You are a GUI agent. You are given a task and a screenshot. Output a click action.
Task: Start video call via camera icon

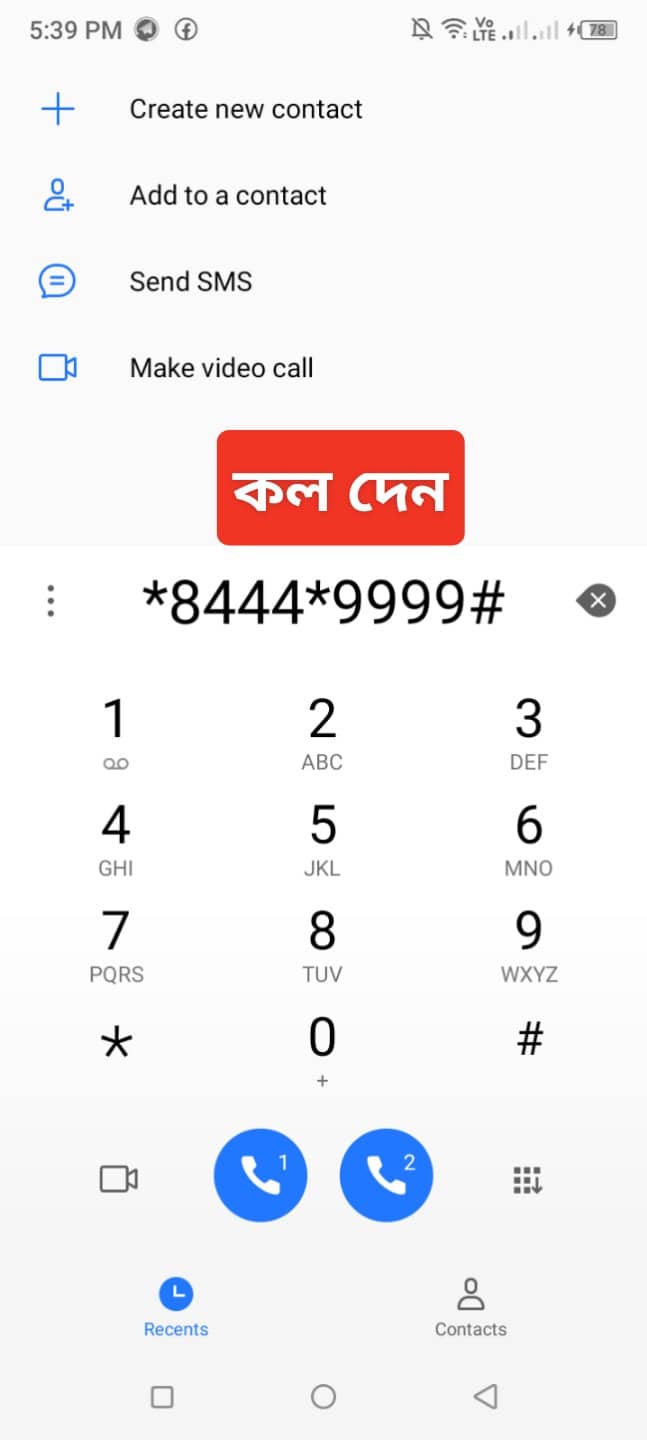pos(118,1179)
